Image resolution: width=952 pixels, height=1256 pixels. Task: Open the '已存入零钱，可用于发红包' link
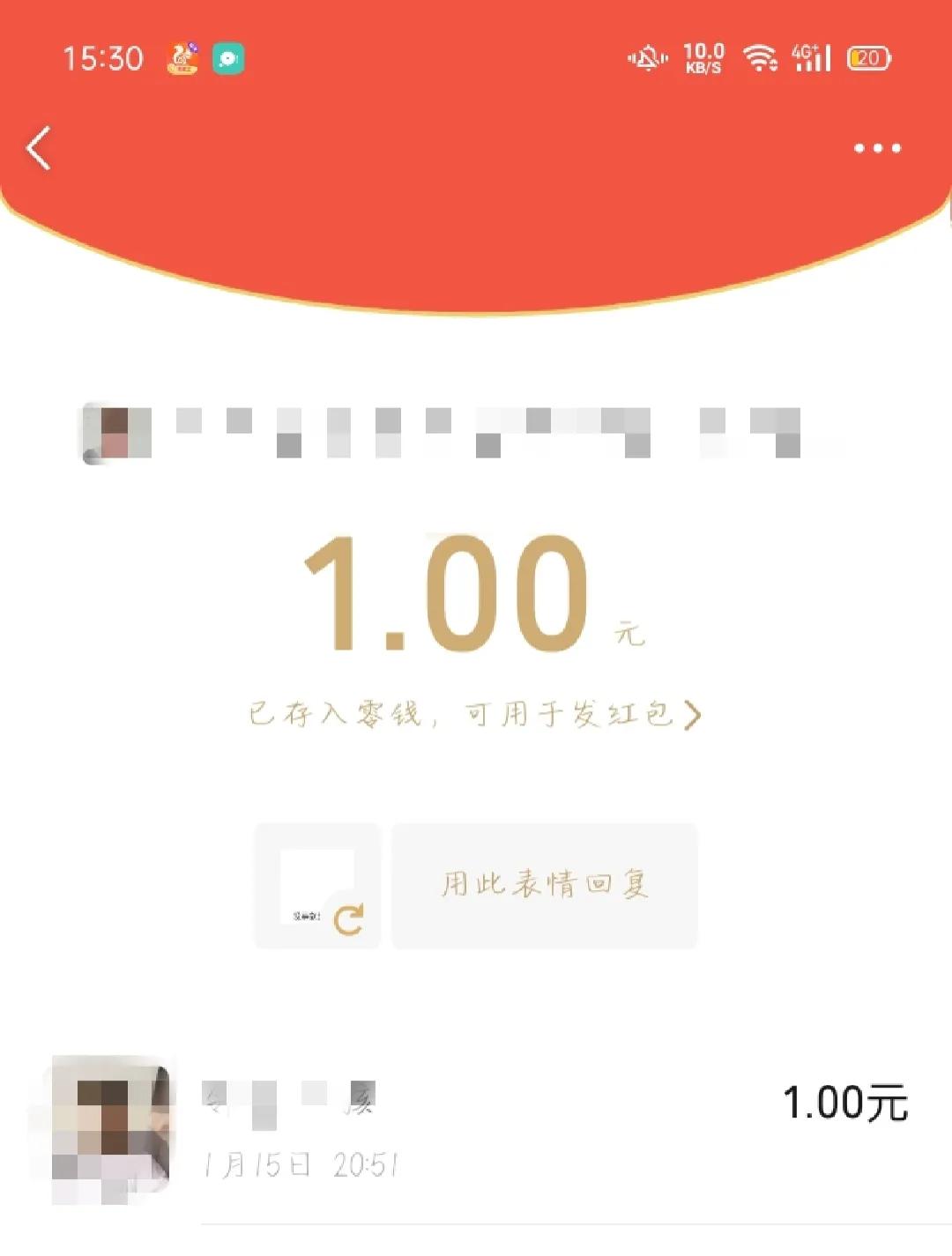[x=467, y=716]
